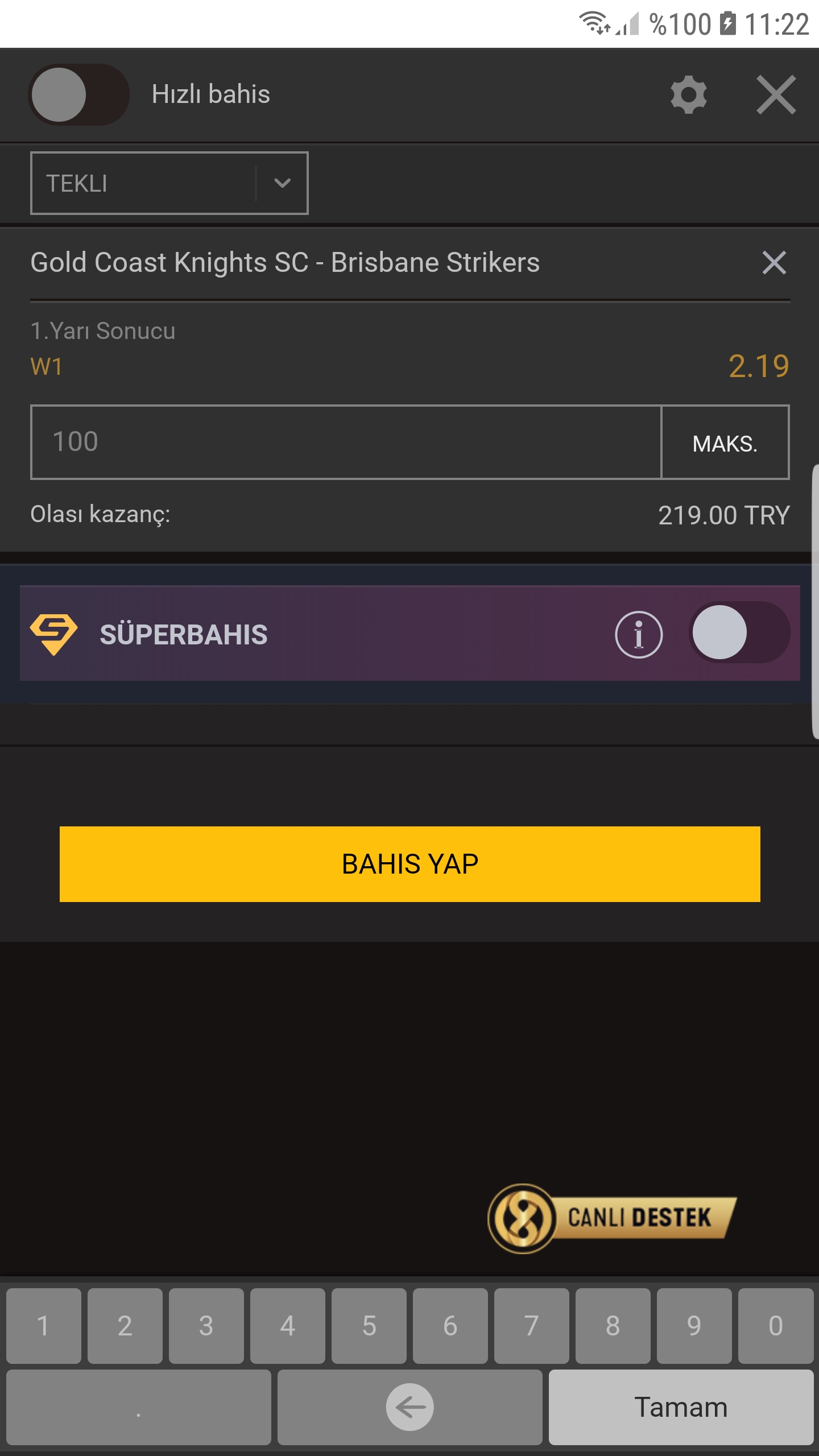The width and height of the screenshot is (819, 1456).
Task: Open bet slip settings gear
Action: tap(688, 94)
